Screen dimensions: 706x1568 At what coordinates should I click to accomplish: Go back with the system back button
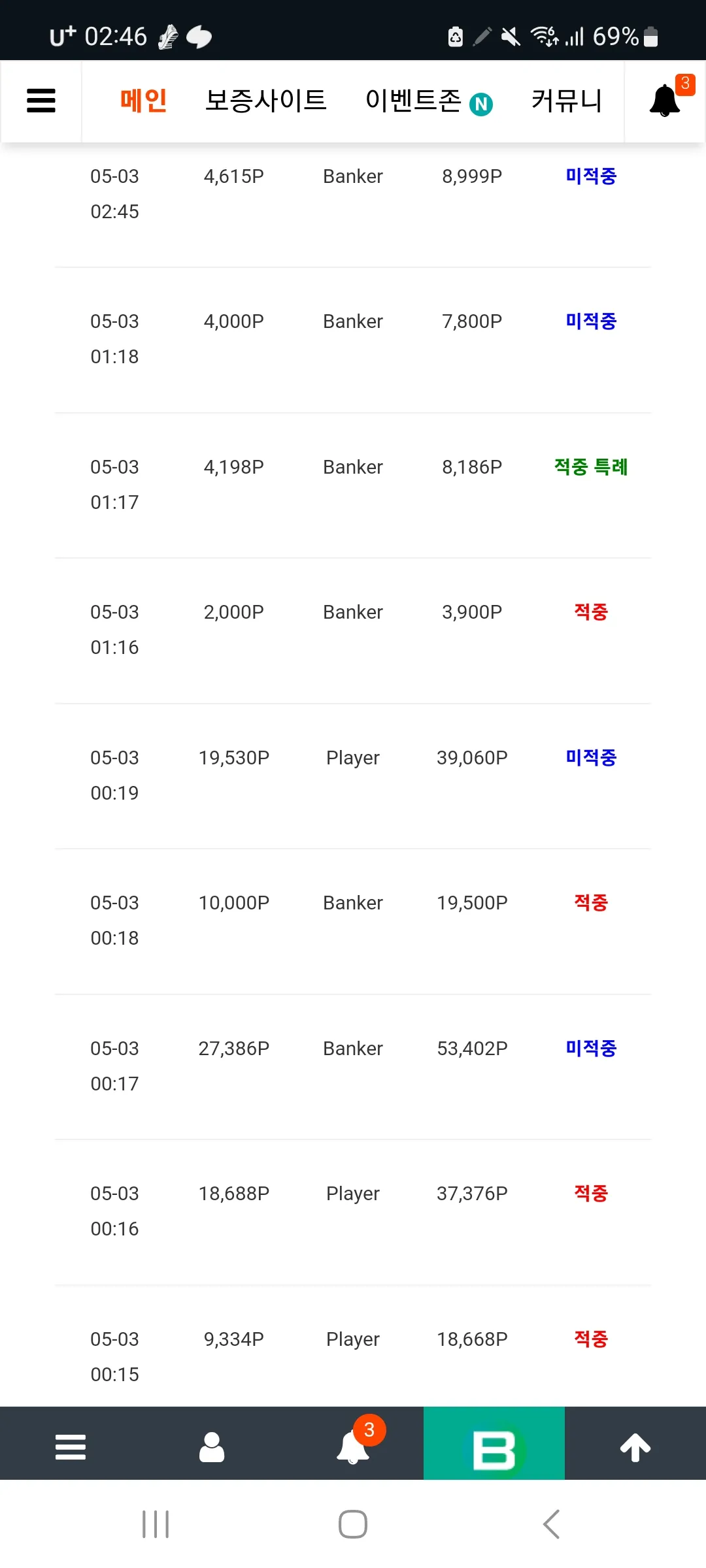[x=552, y=1524]
